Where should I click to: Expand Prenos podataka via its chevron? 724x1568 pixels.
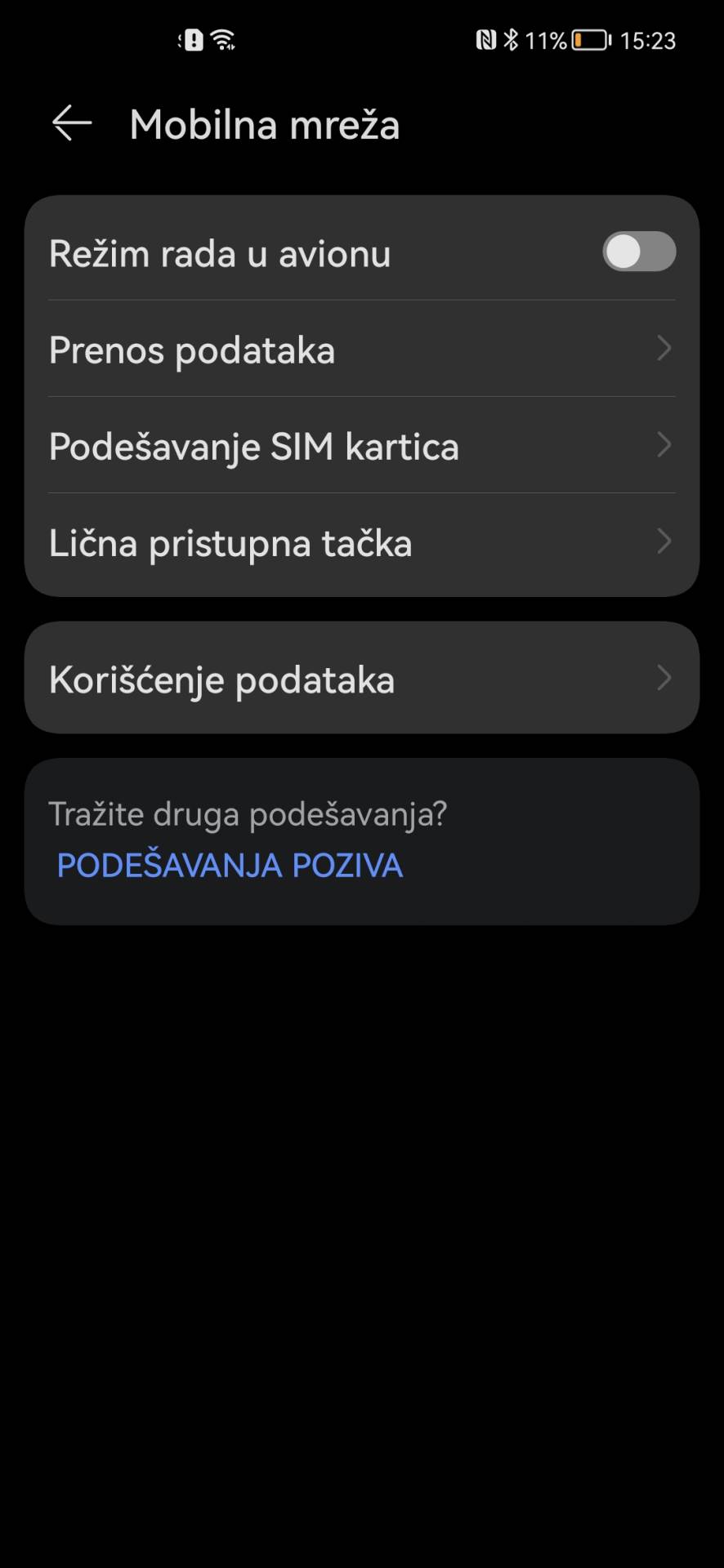[x=664, y=350]
